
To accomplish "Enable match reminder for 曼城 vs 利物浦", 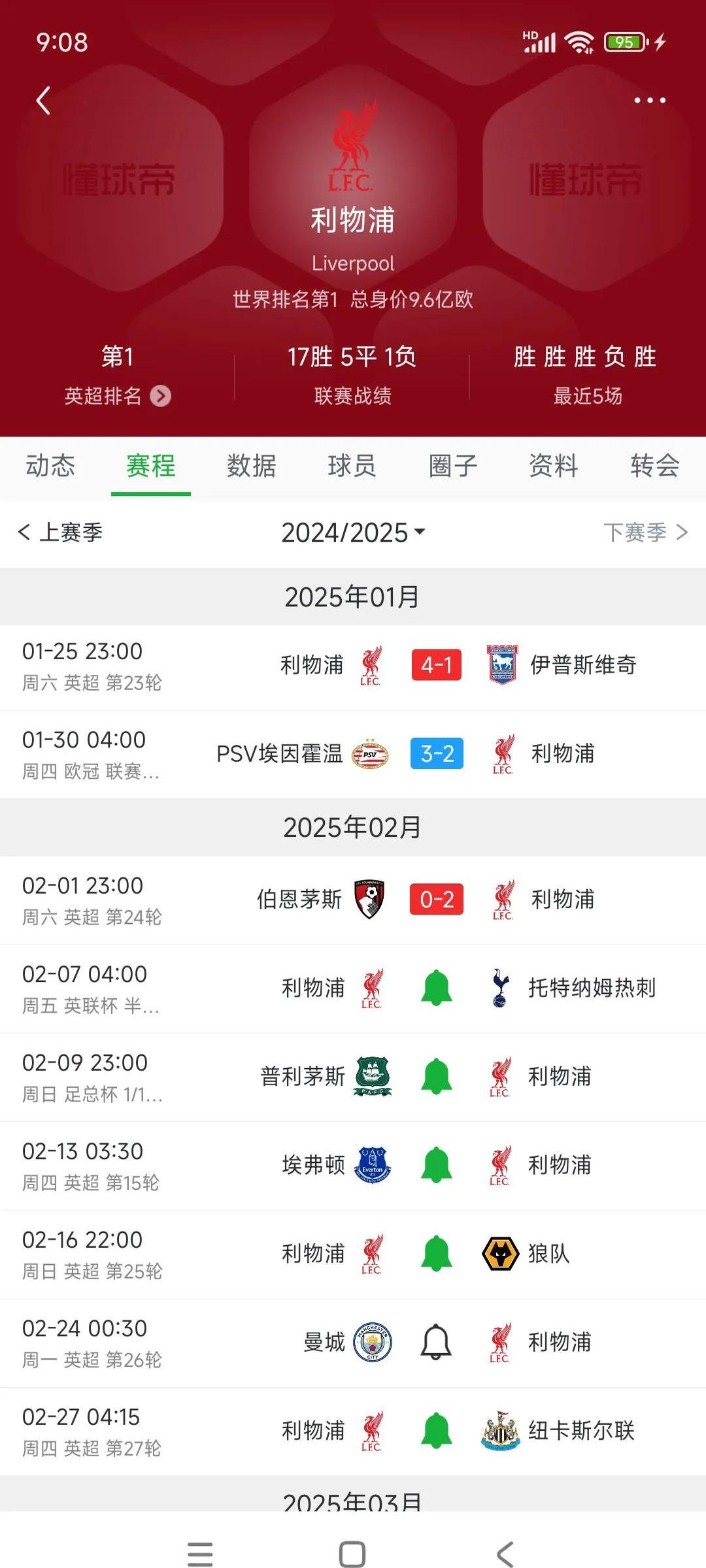I will pos(436,1343).
